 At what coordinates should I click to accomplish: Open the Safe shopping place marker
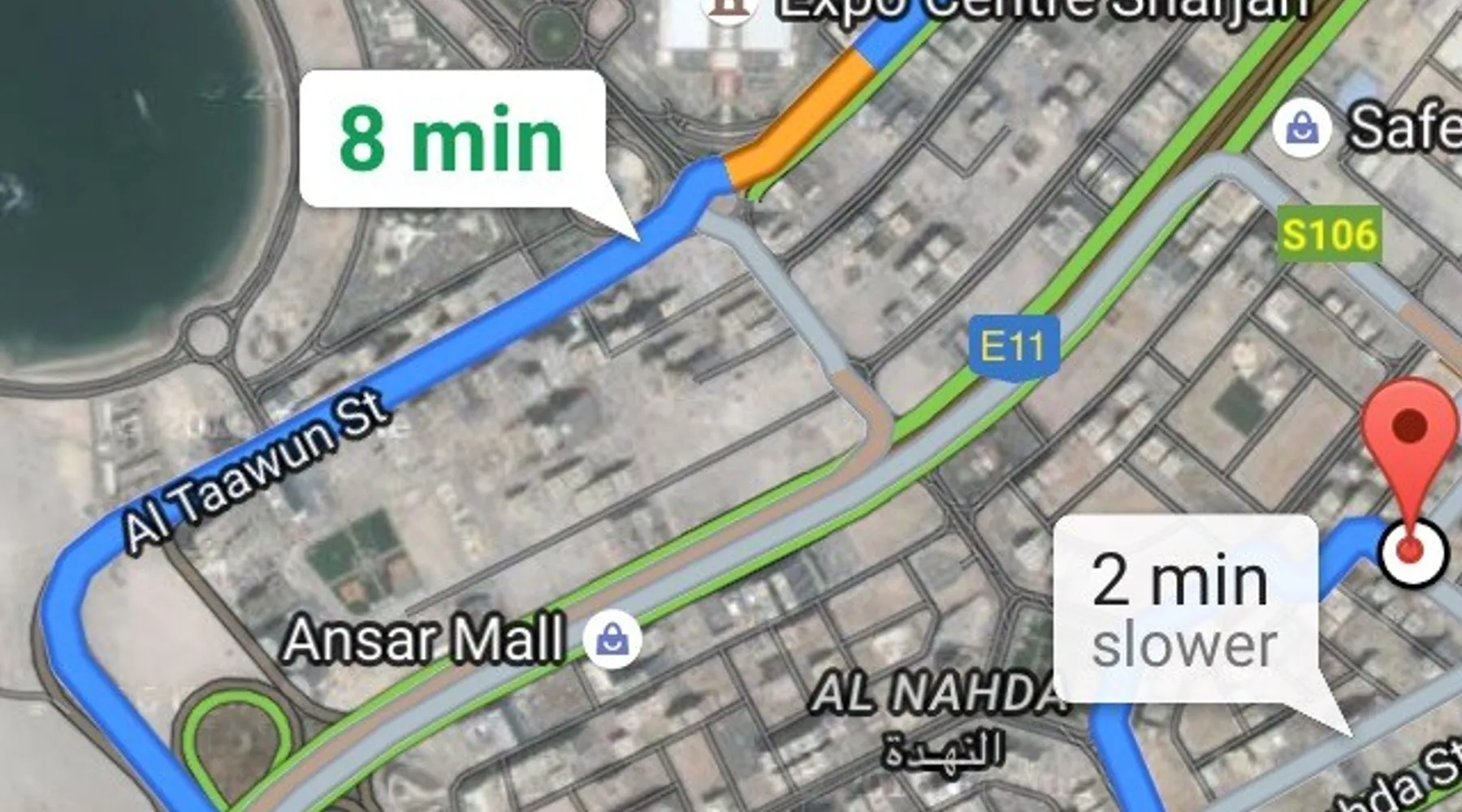[x=1302, y=129]
